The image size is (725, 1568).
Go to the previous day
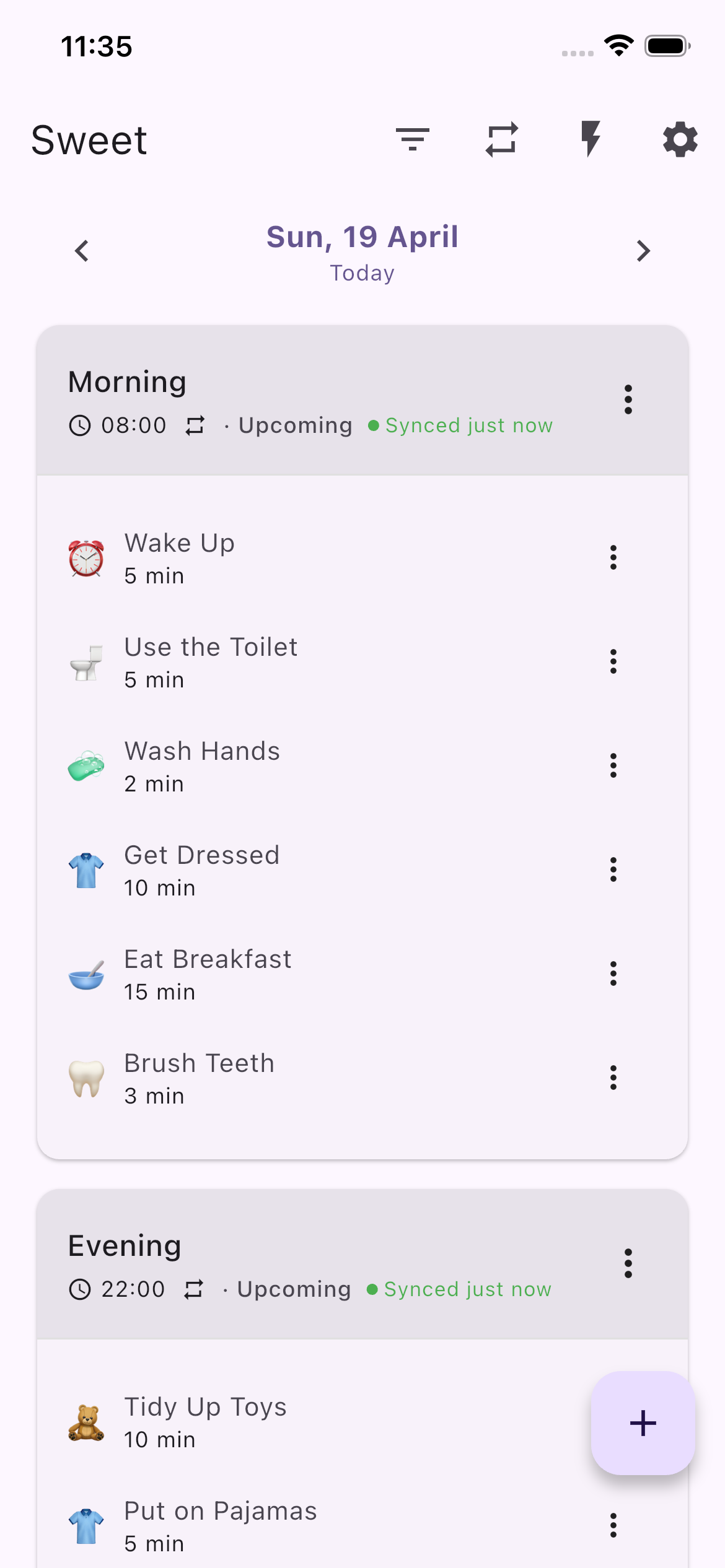(x=82, y=251)
